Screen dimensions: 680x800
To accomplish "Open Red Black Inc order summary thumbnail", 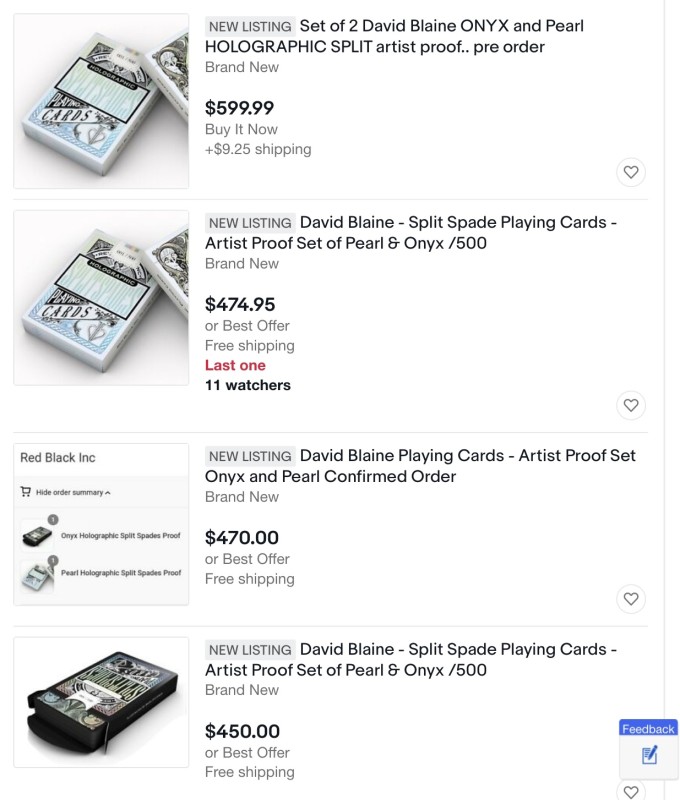I will [101, 524].
